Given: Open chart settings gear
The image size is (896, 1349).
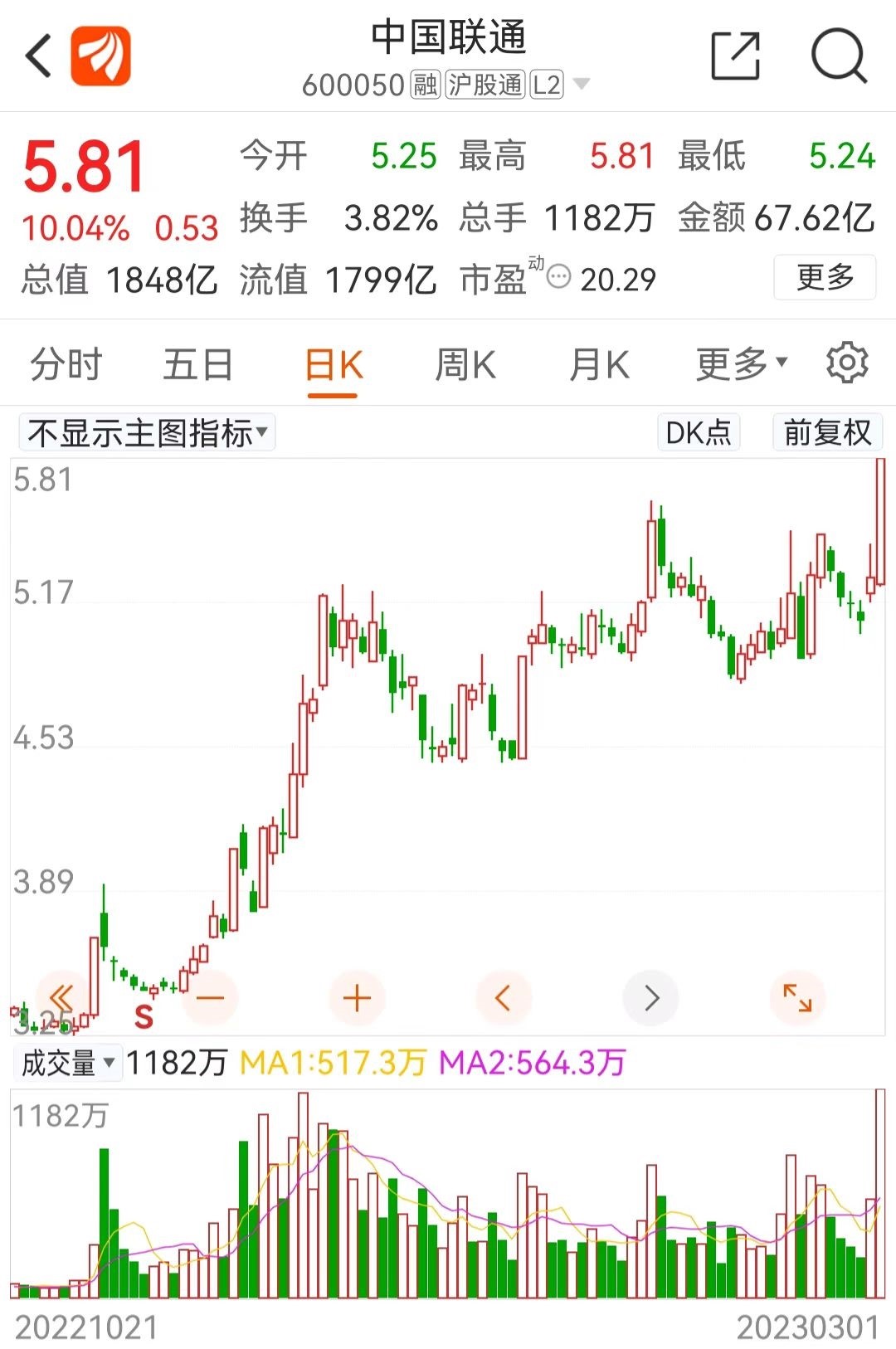Looking at the screenshot, I should click(847, 363).
